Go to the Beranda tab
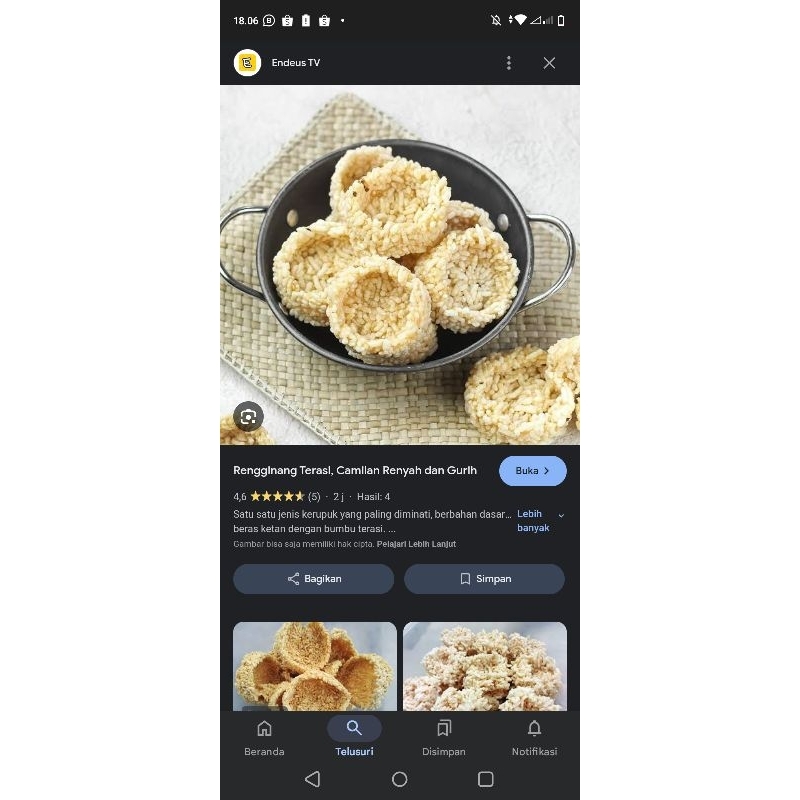The image size is (800, 800). 264,738
